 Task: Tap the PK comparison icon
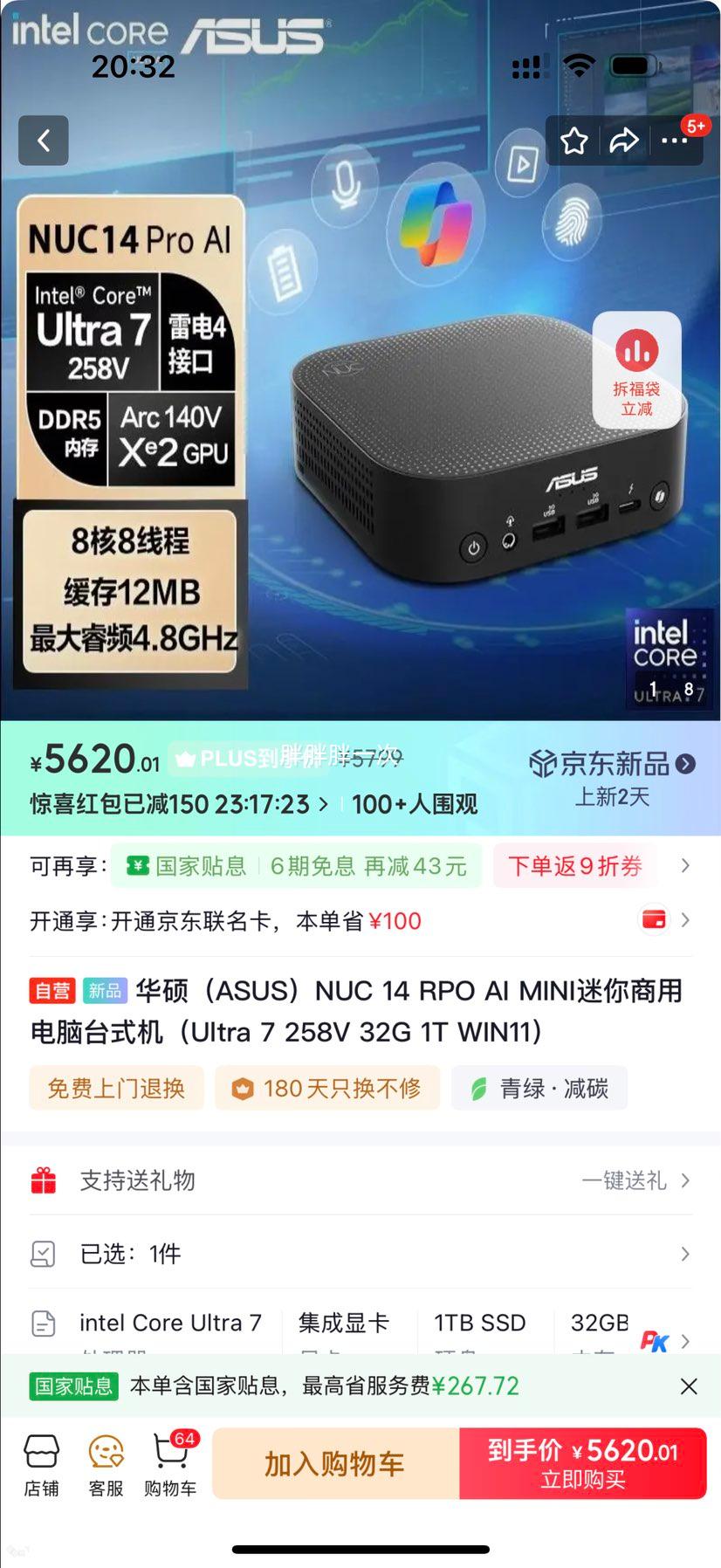pyautogui.click(x=656, y=1341)
